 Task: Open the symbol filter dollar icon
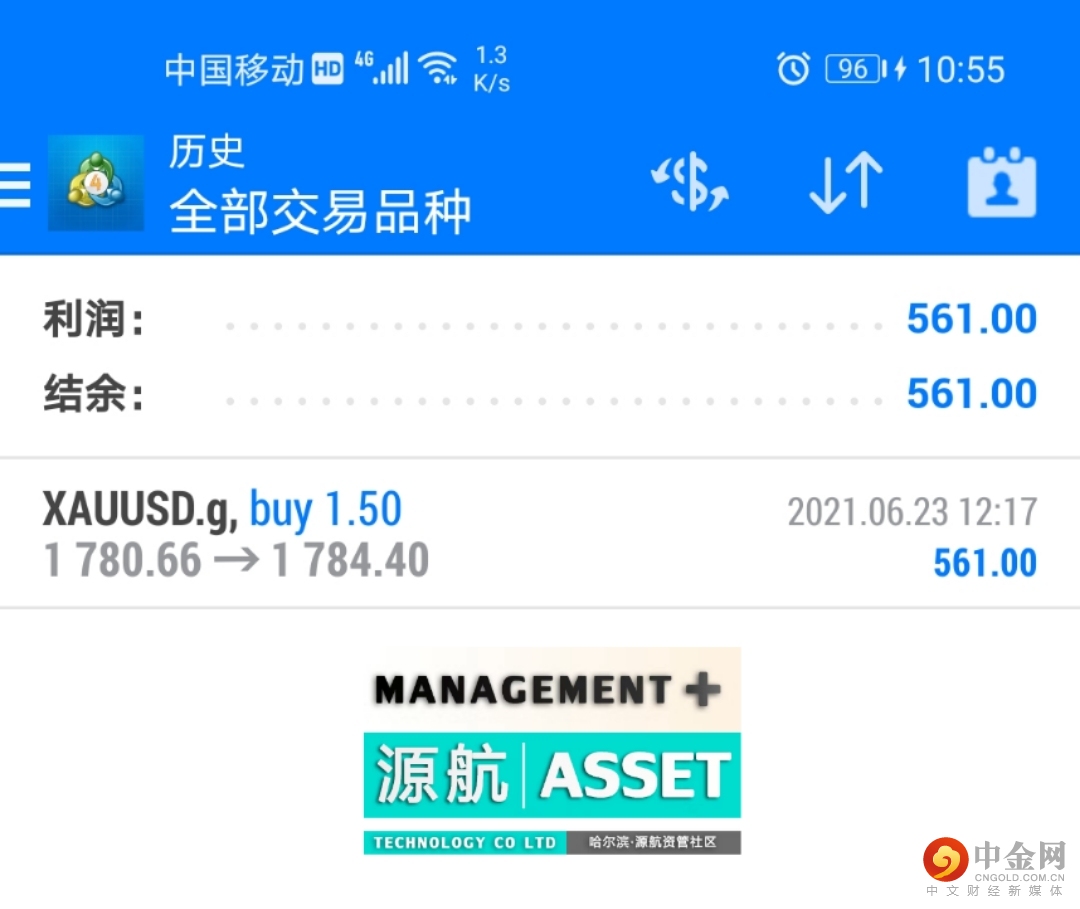690,183
